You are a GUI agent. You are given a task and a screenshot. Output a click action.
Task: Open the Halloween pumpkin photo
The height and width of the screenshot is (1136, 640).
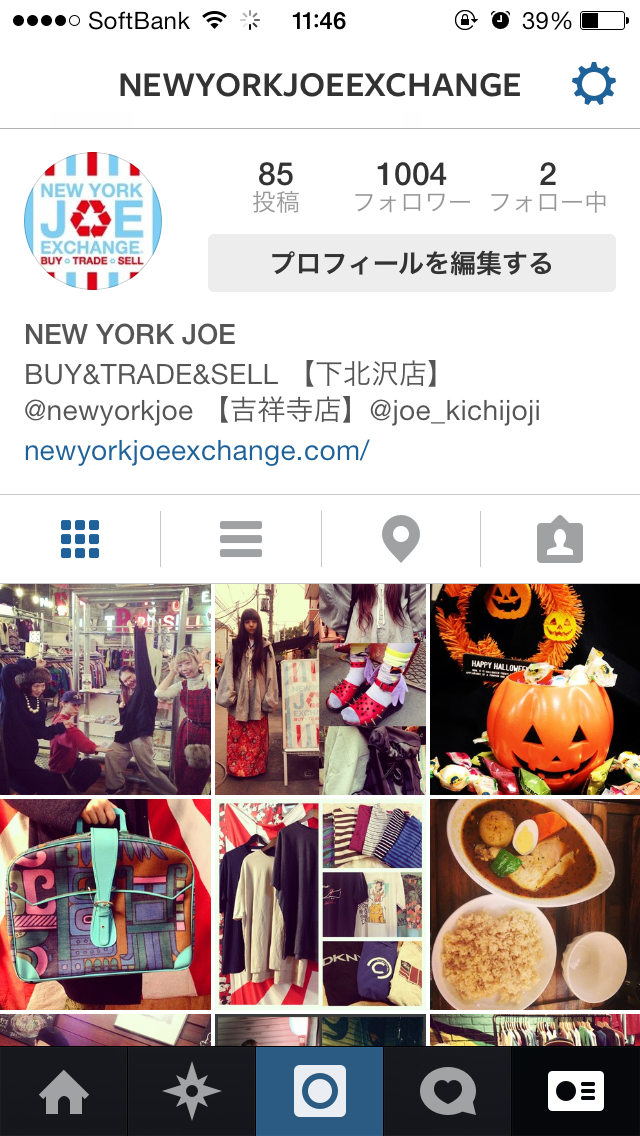coord(535,690)
